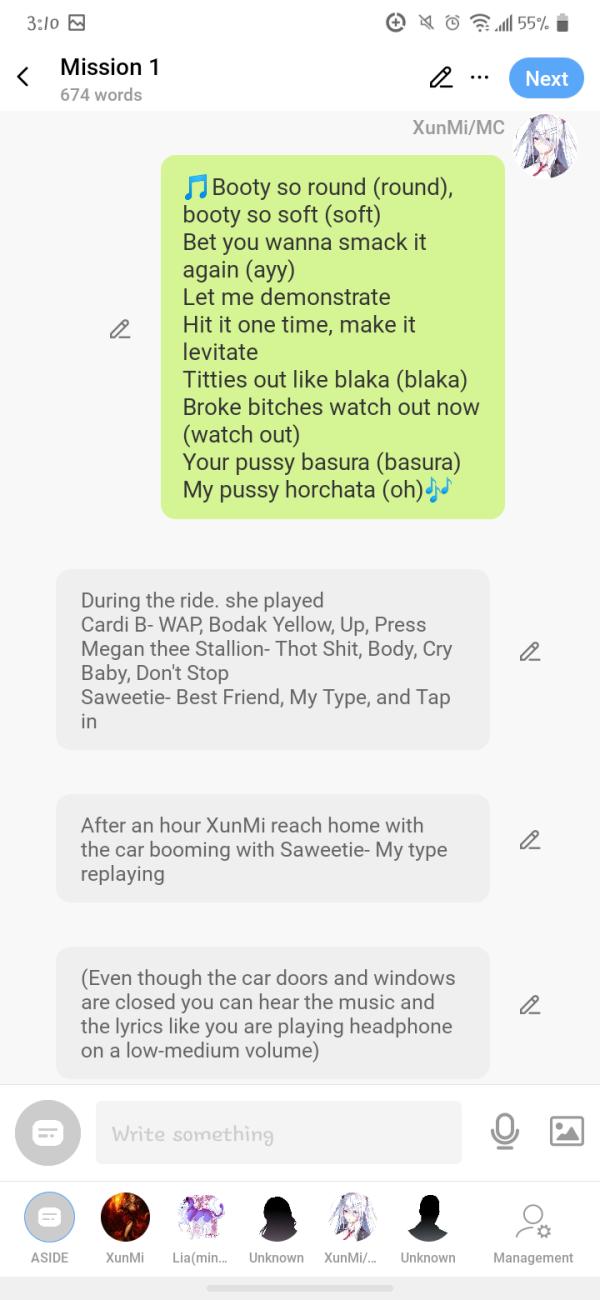The image size is (600, 1300).
Task: Pick the second Unknown character
Action: pyautogui.click(x=428, y=1218)
